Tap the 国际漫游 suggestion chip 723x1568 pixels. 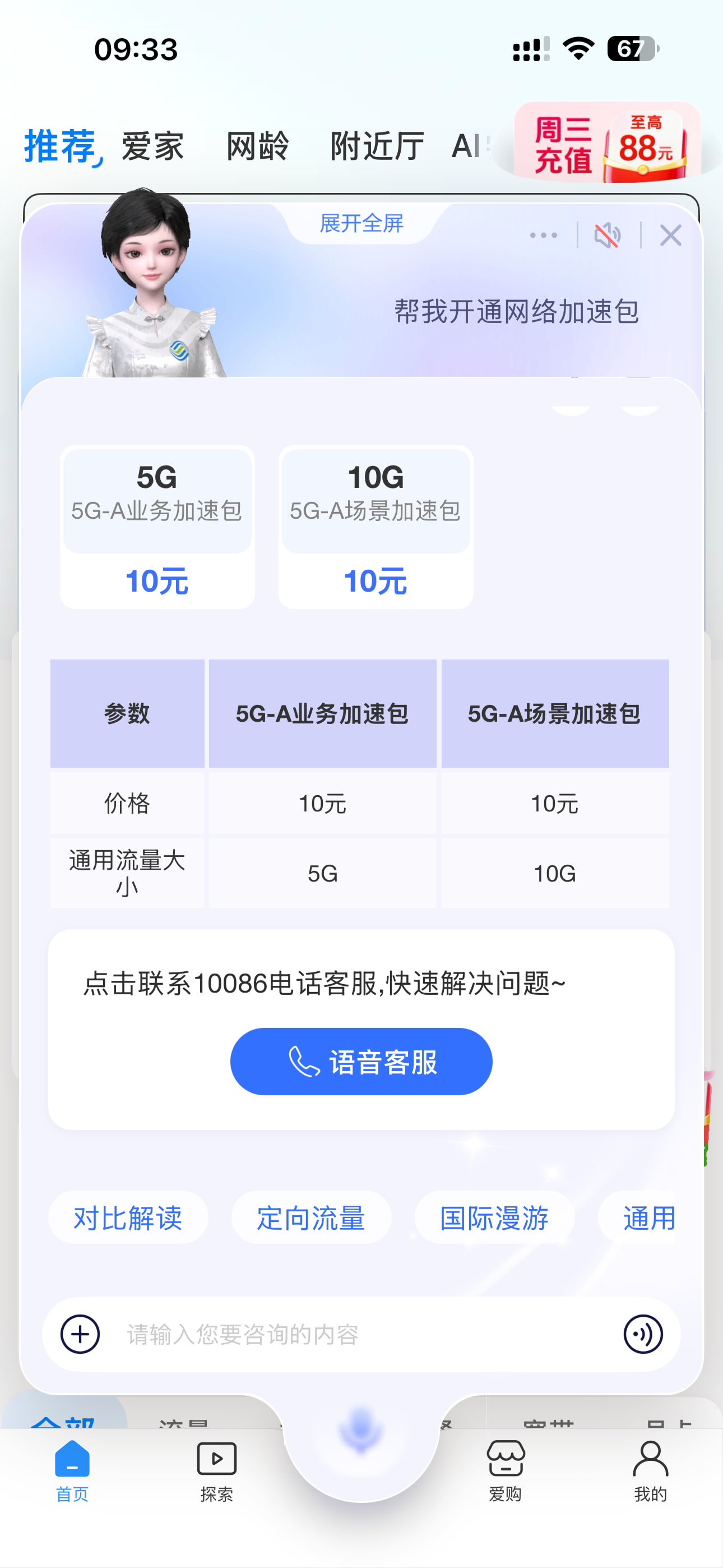[x=494, y=1217]
